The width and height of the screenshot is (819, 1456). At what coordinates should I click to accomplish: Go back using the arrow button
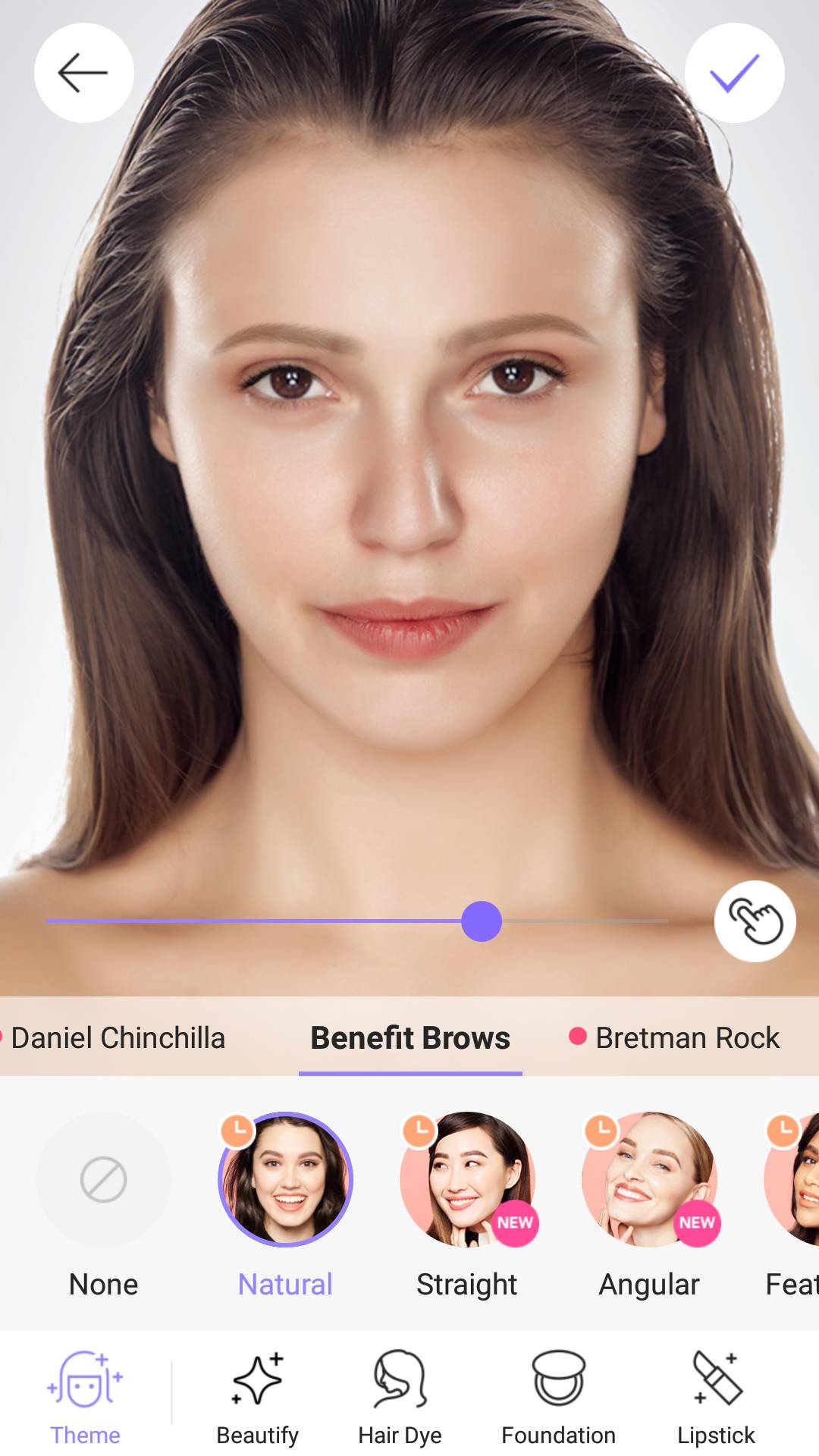pos(83,73)
